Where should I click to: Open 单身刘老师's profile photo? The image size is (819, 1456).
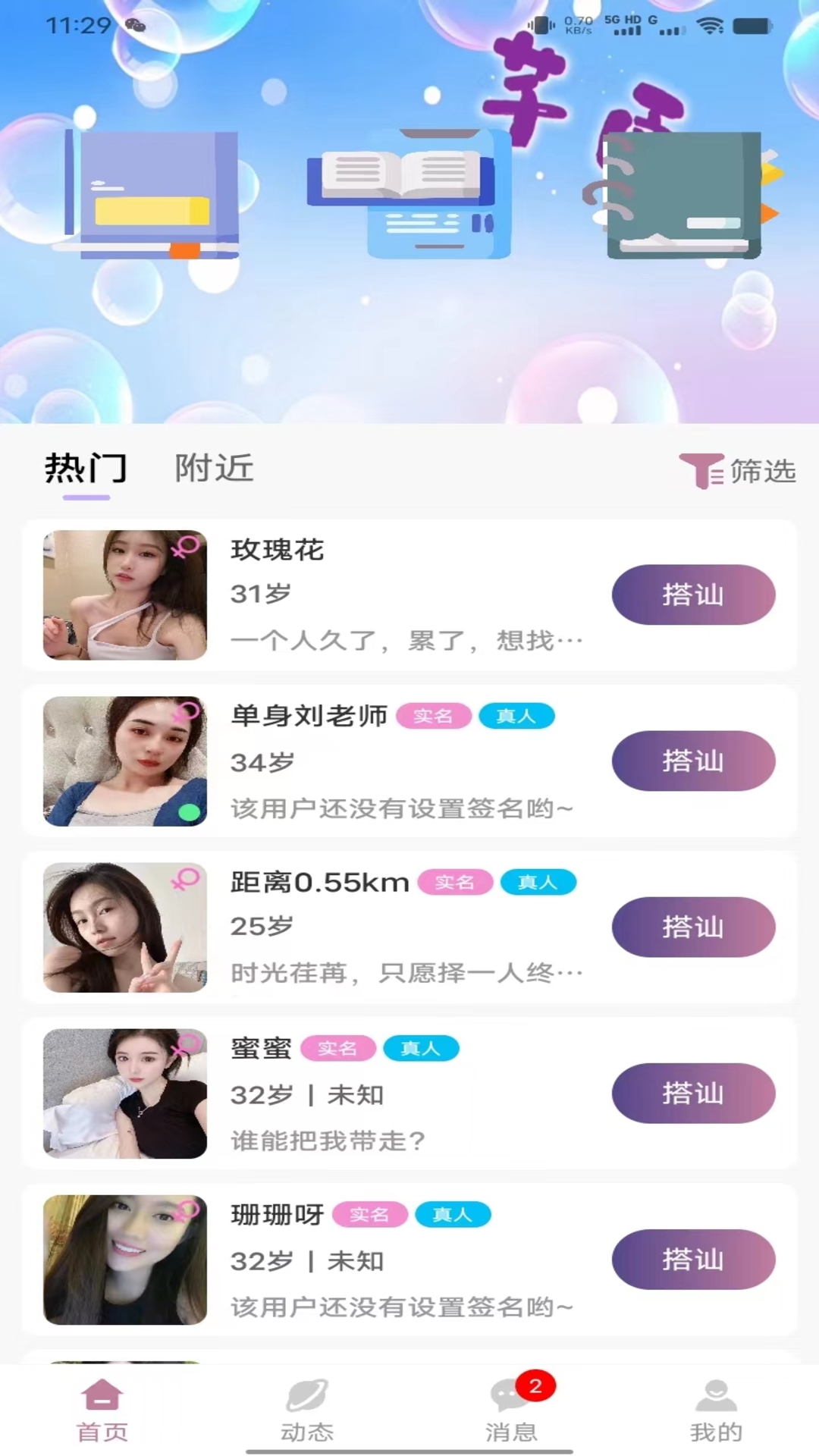(125, 761)
